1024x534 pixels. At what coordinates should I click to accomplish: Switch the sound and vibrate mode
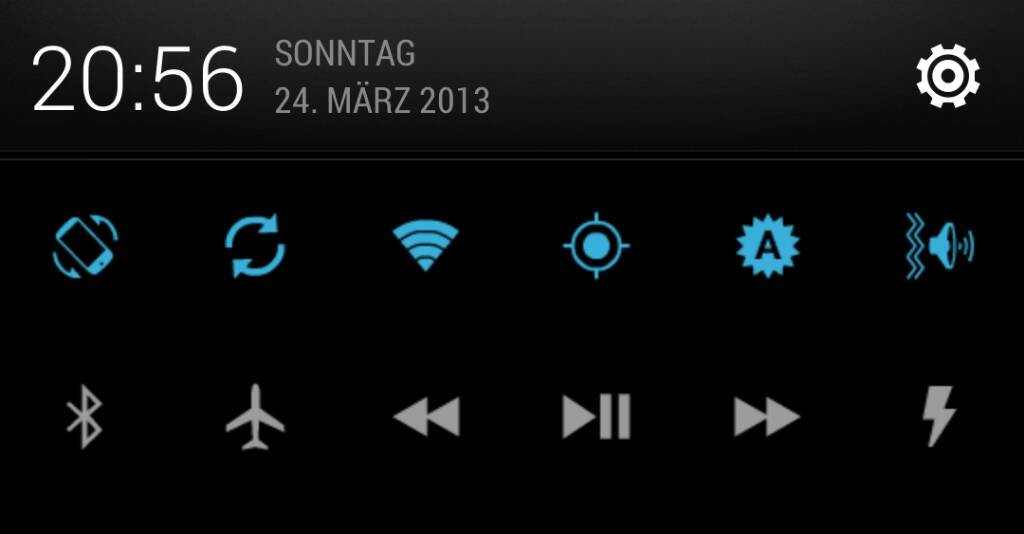point(938,245)
